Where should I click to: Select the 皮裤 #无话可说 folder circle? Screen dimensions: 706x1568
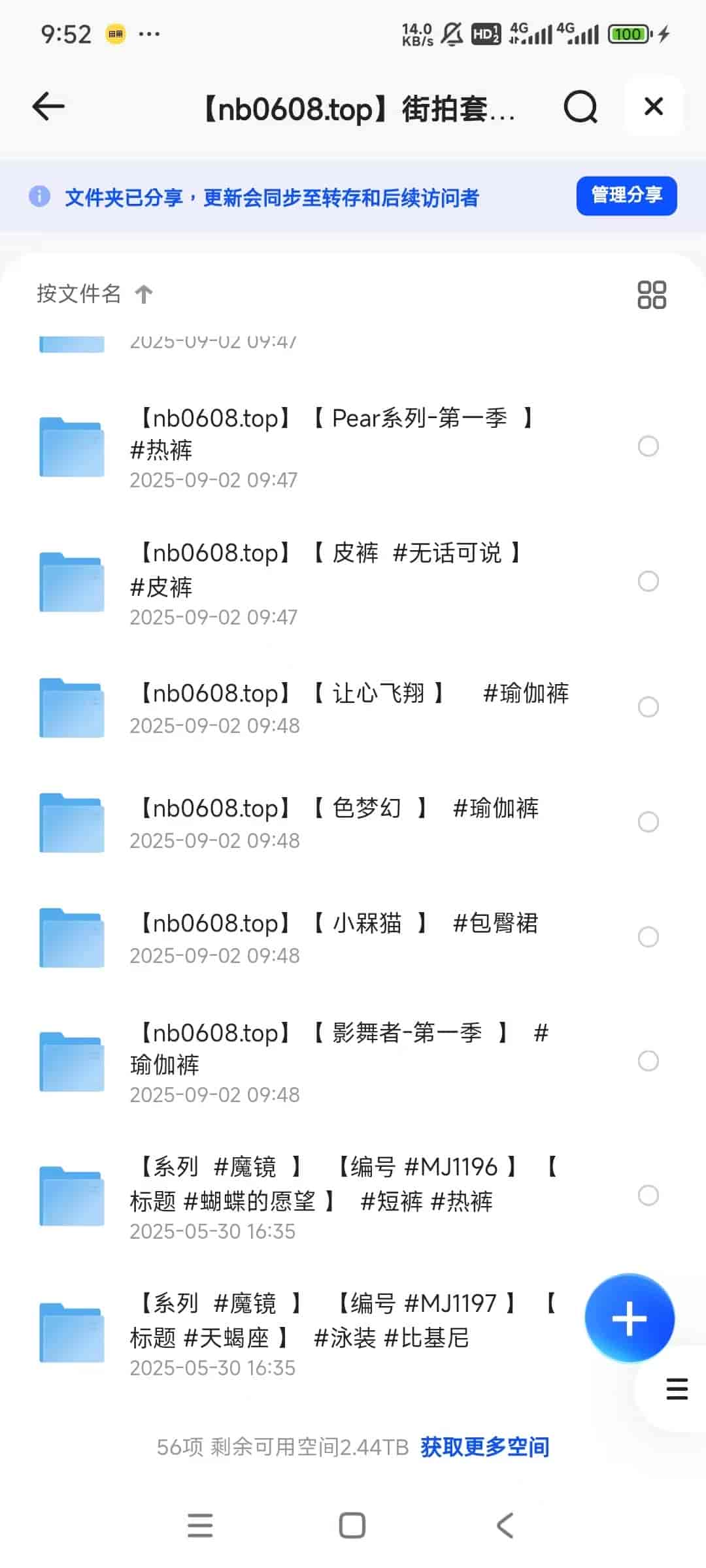coord(648,581)
